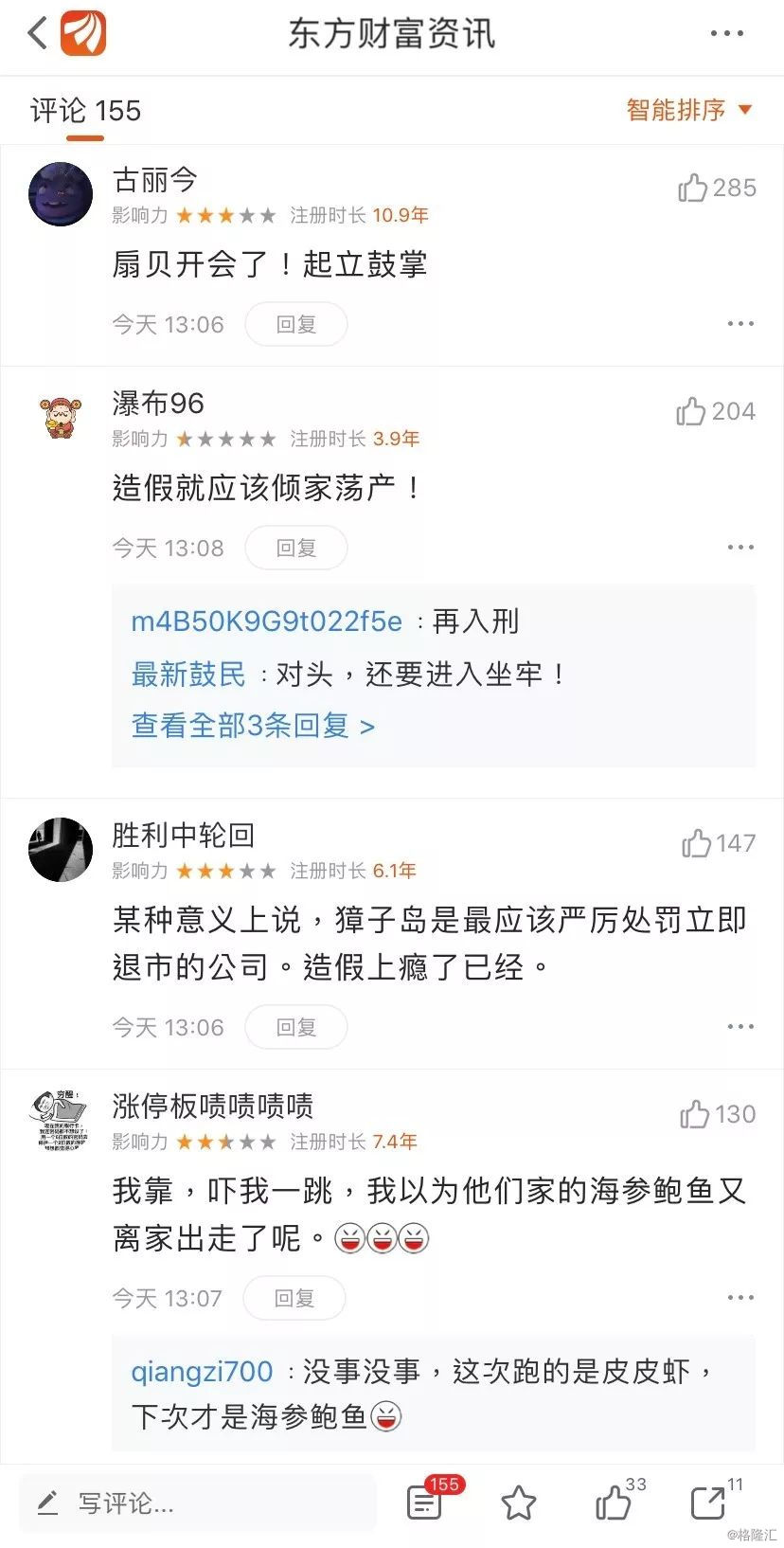The height and width of the screenshot is (1548, 784).
Task: Tap the 写评论 comment input field
Action: pyautogui.click(x=199, y=1503)
